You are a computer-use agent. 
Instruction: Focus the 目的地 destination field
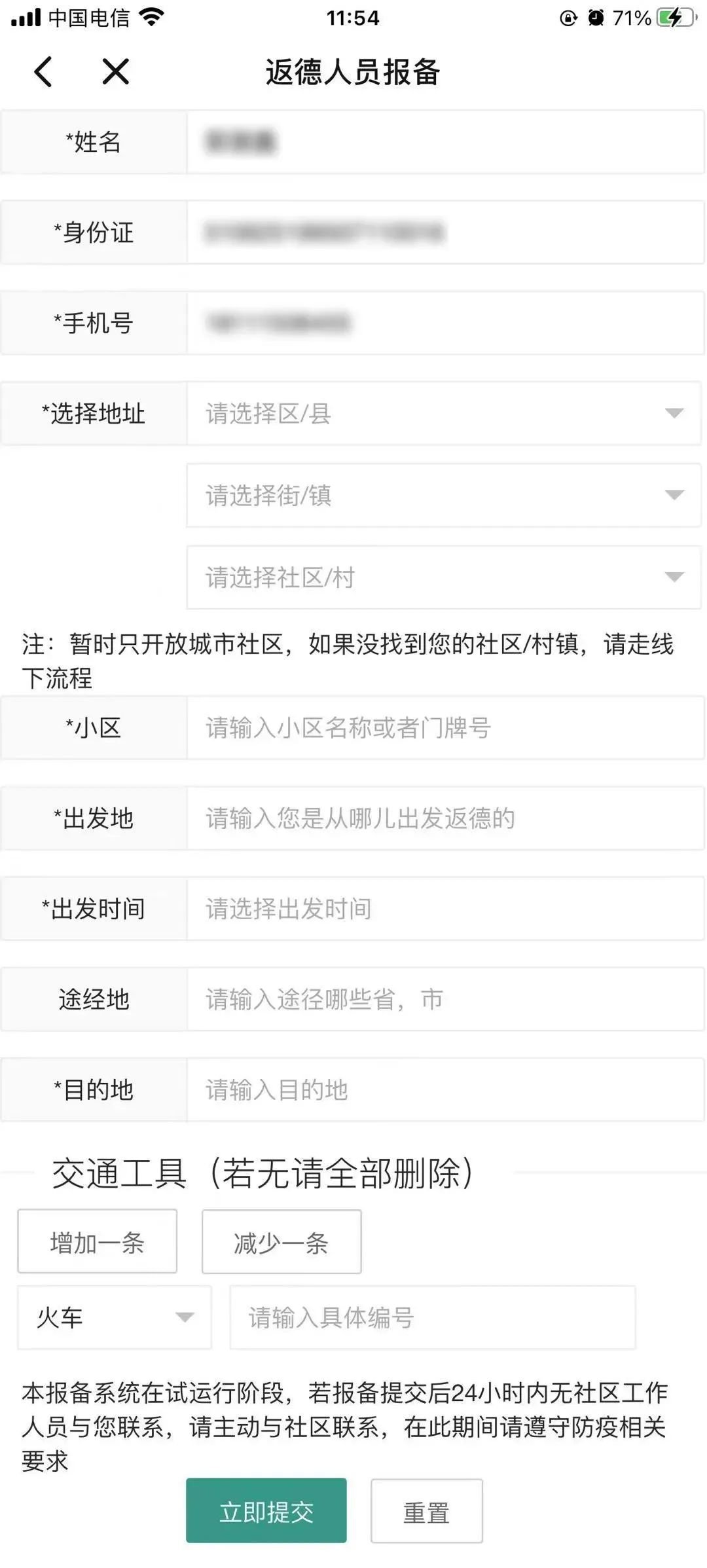pyautogui.click(x=445, y=1090)
